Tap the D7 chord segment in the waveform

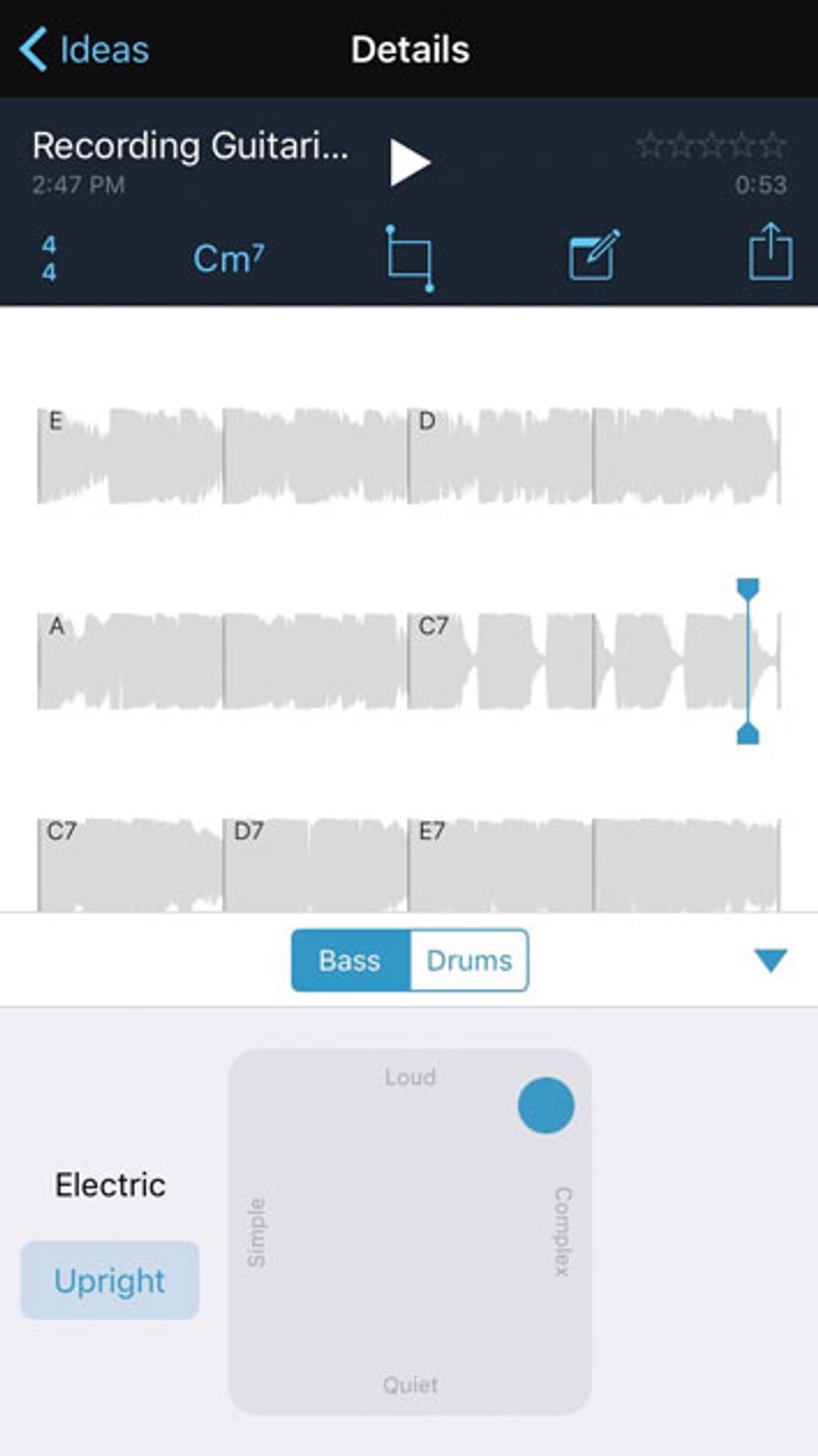316,865
